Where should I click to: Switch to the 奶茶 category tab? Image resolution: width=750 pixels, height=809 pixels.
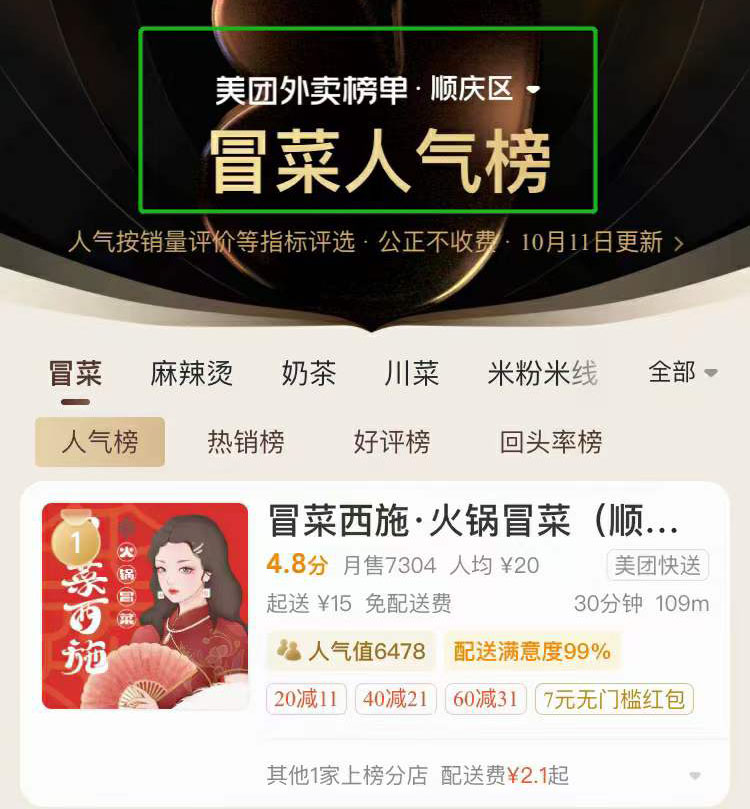pos(308,374)
